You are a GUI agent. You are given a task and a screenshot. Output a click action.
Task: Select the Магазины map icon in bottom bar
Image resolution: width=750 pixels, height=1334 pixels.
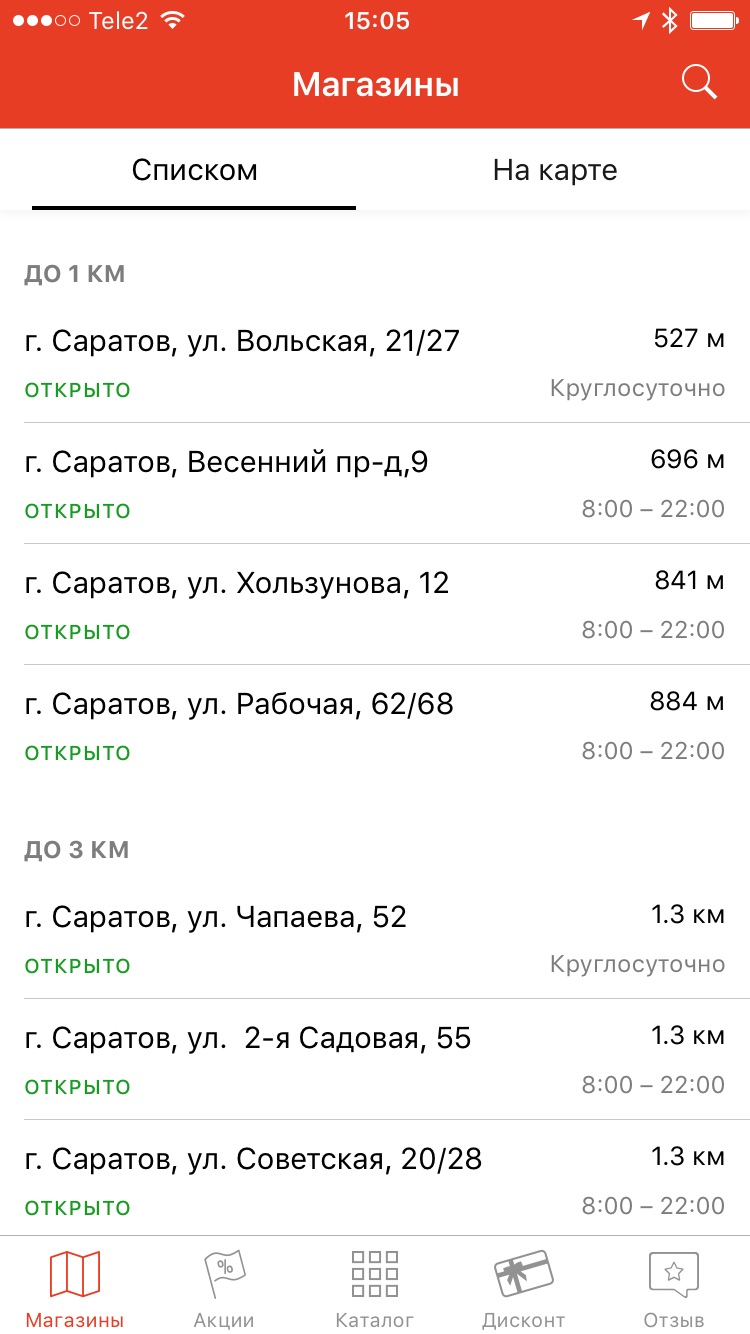point(75,1283)
